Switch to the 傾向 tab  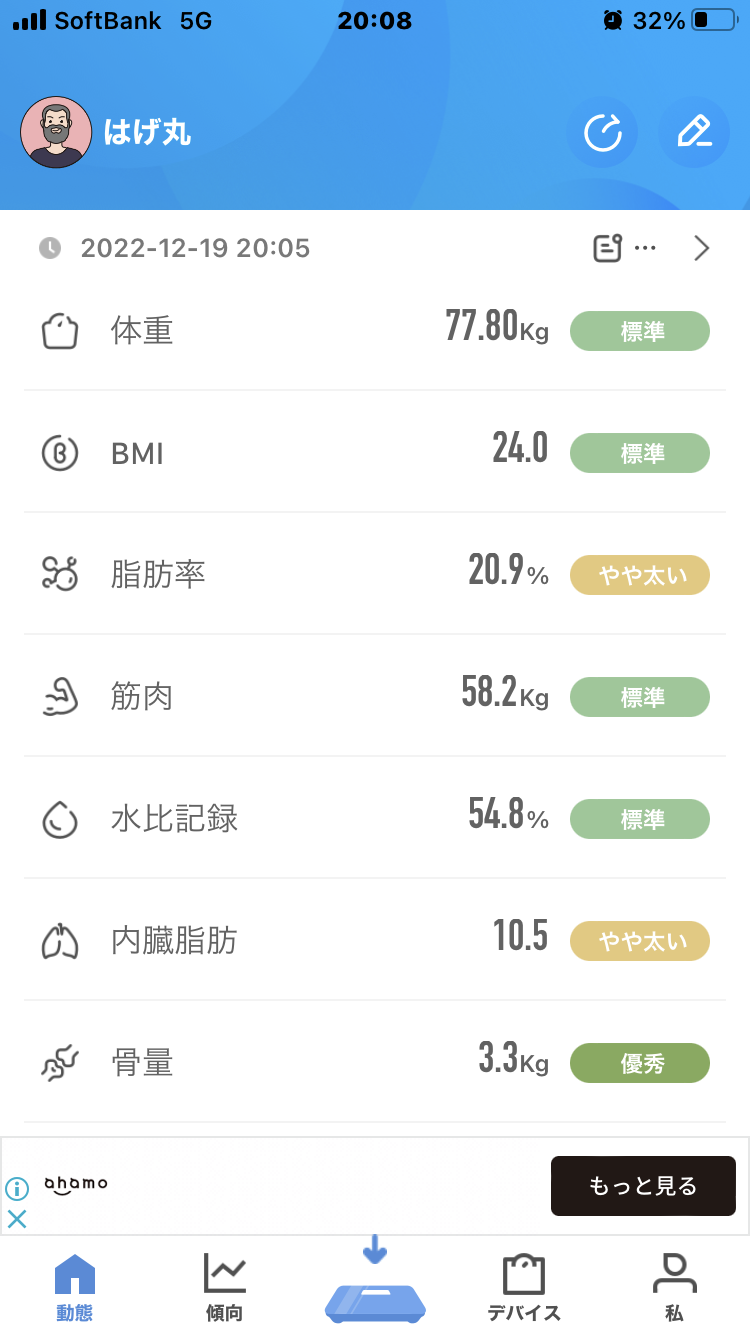[225, 1287]
